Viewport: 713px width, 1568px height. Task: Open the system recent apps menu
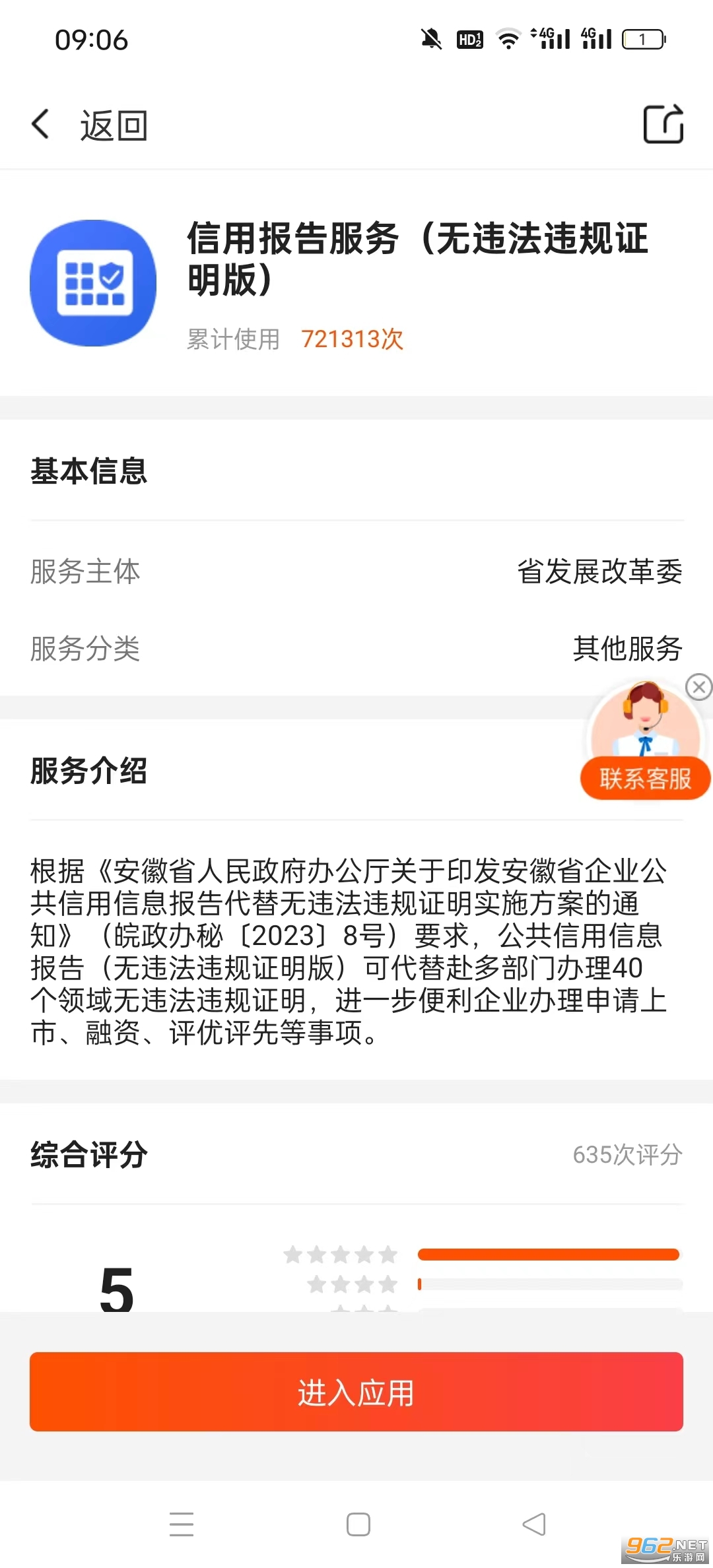coord(182,1524)
